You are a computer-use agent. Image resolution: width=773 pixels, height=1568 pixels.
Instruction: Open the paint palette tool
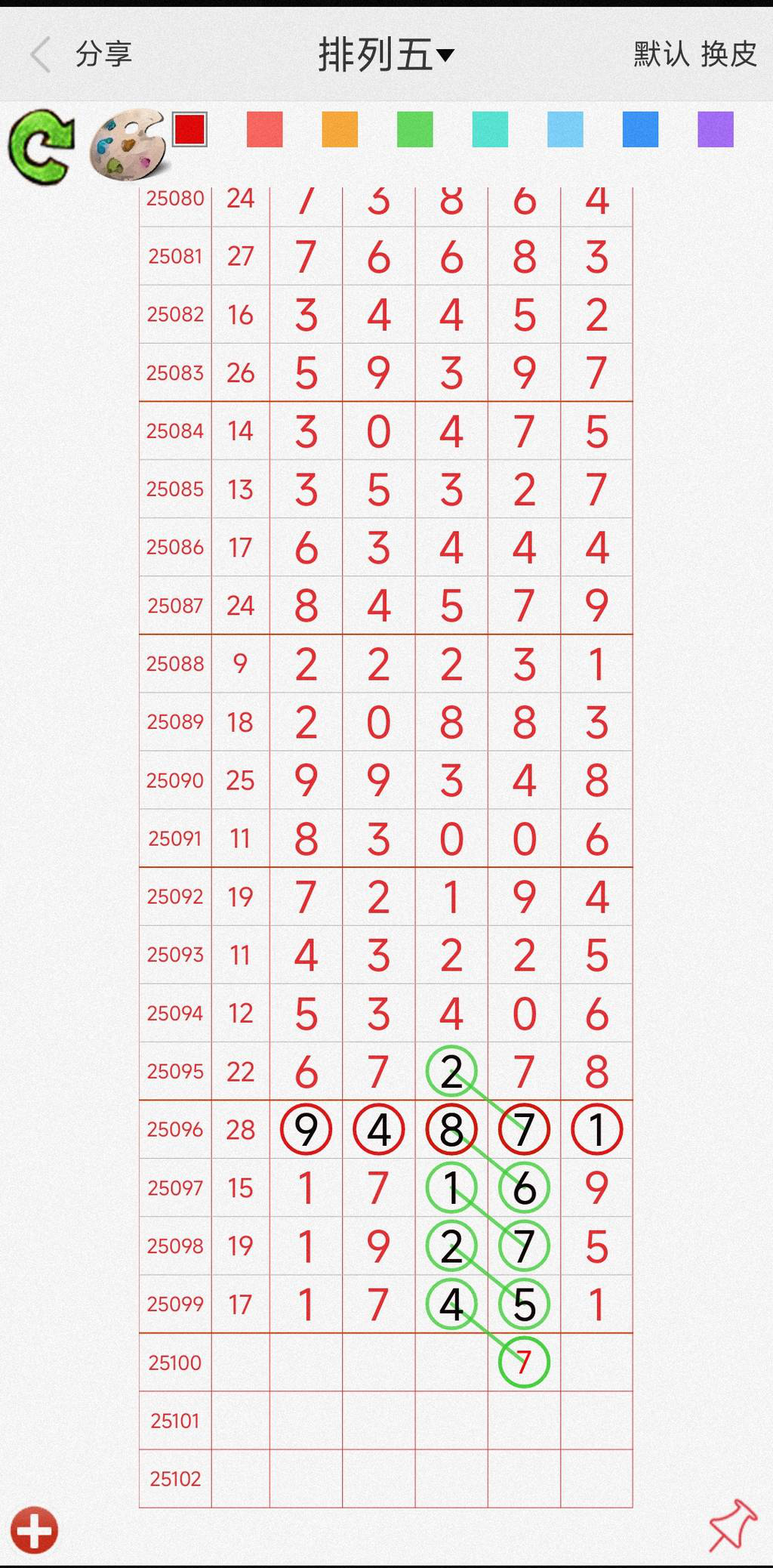click(x=127, y=144)
